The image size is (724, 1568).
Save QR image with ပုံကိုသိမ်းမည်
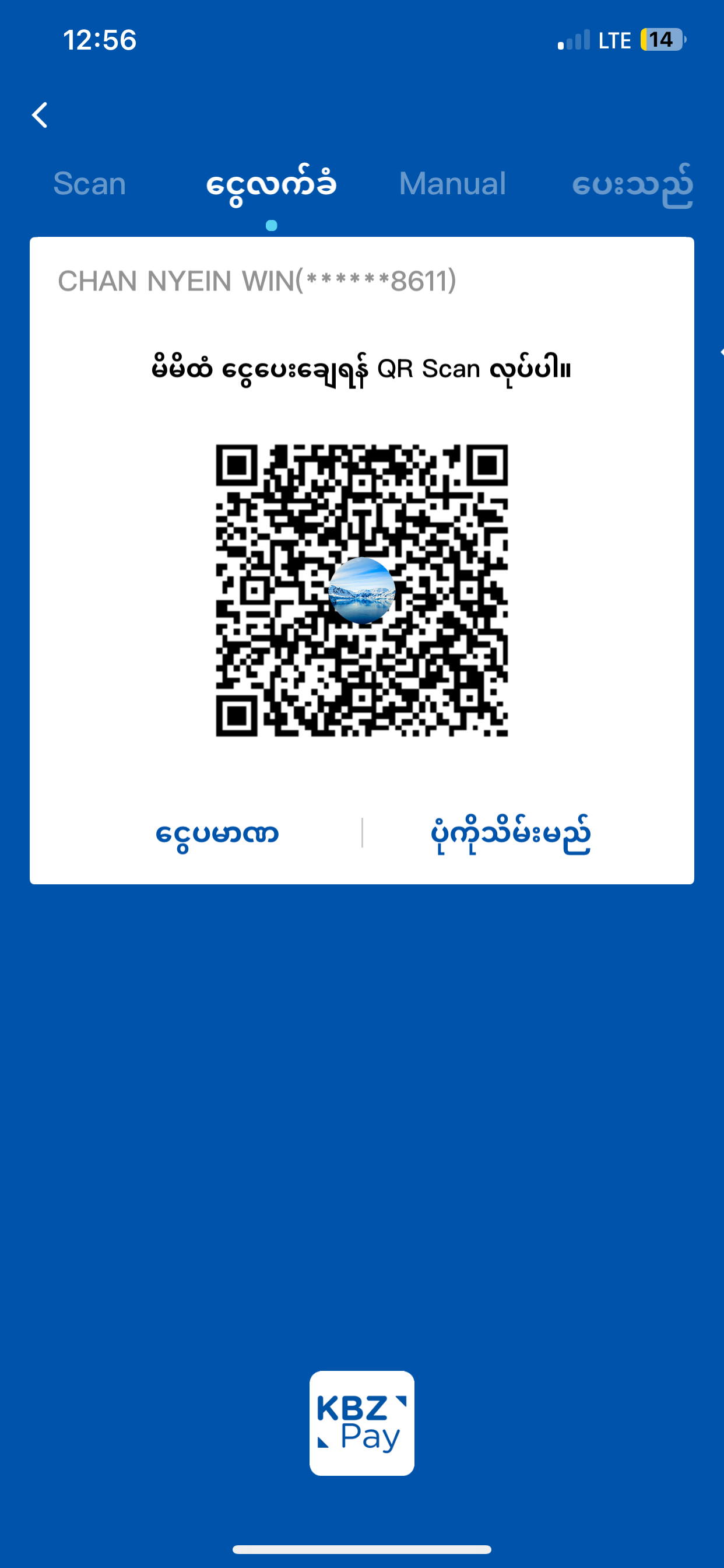511,834
